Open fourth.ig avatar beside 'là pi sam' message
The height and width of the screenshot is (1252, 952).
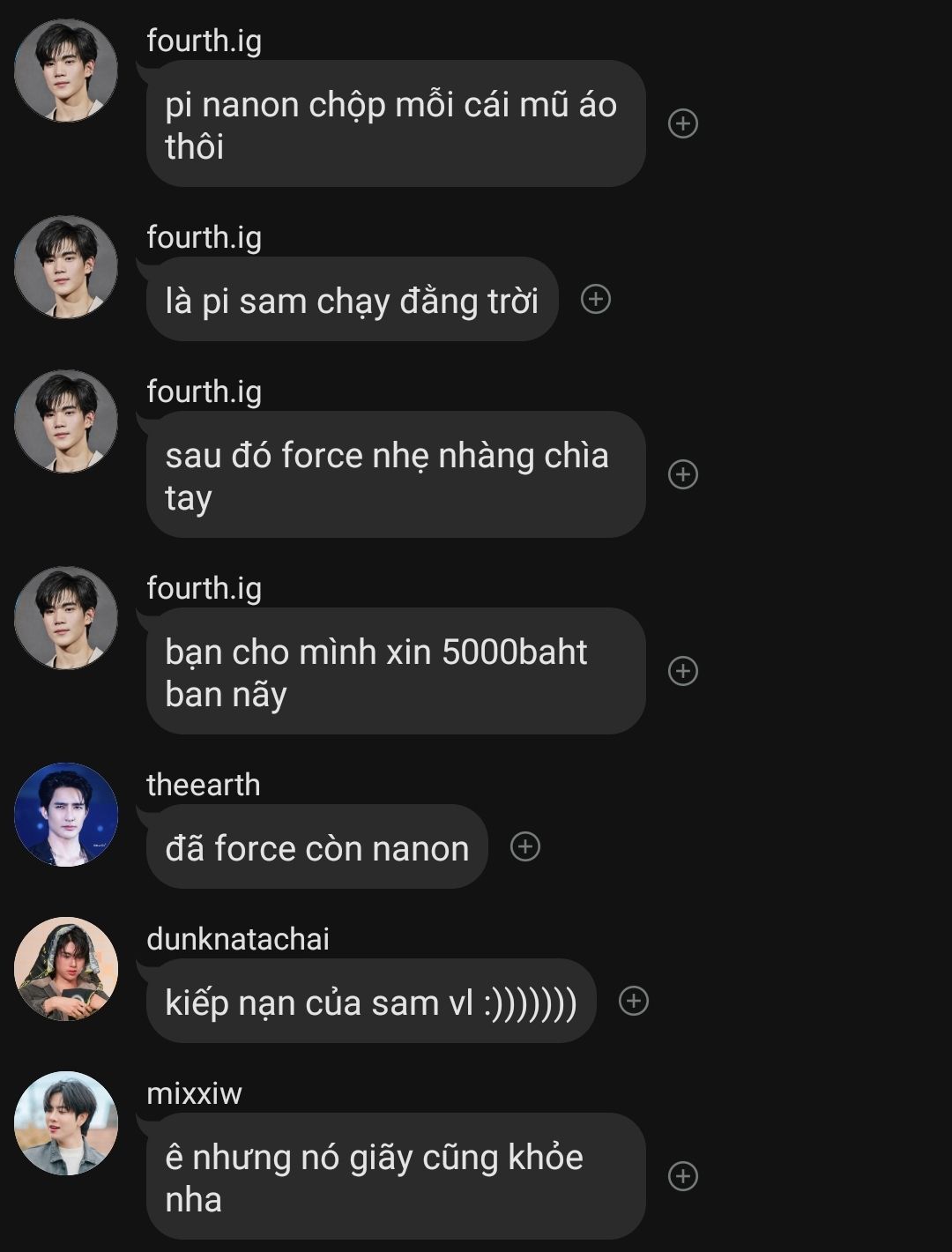click(66, 267)
